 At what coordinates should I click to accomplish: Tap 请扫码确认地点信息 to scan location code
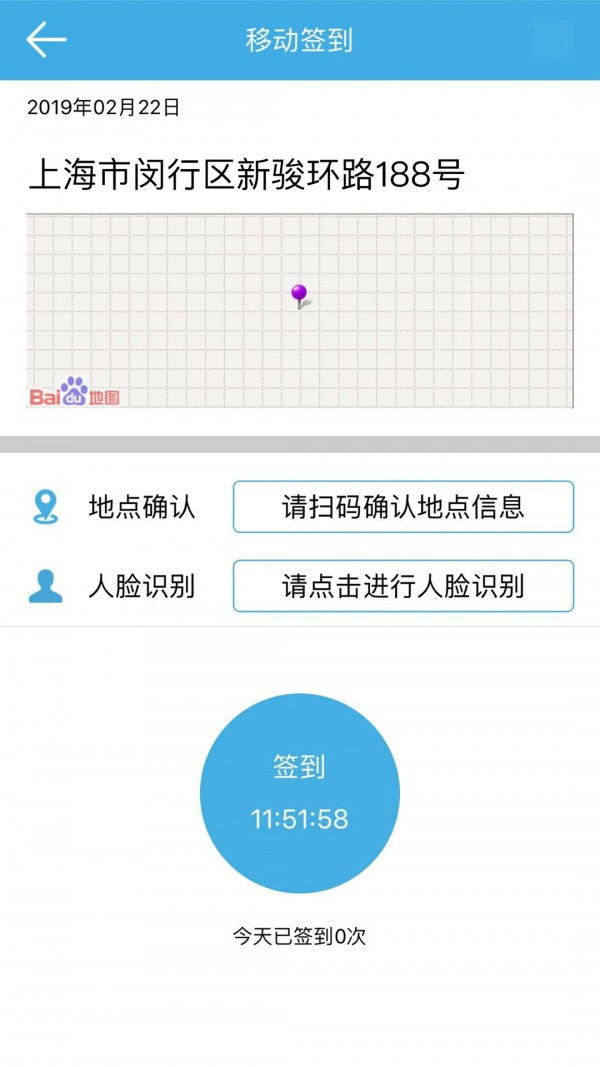pyautogui.click(x=403, y=507)
